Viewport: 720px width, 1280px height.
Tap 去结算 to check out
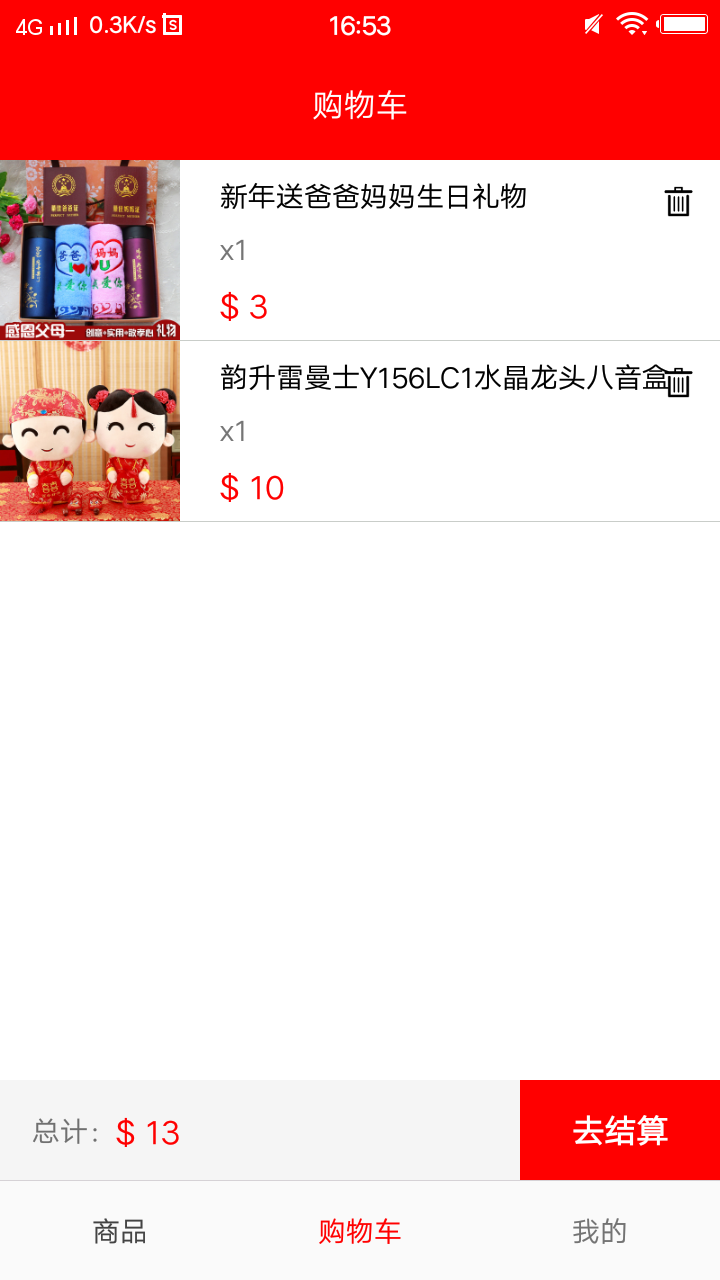click(x=620, y=1130)
